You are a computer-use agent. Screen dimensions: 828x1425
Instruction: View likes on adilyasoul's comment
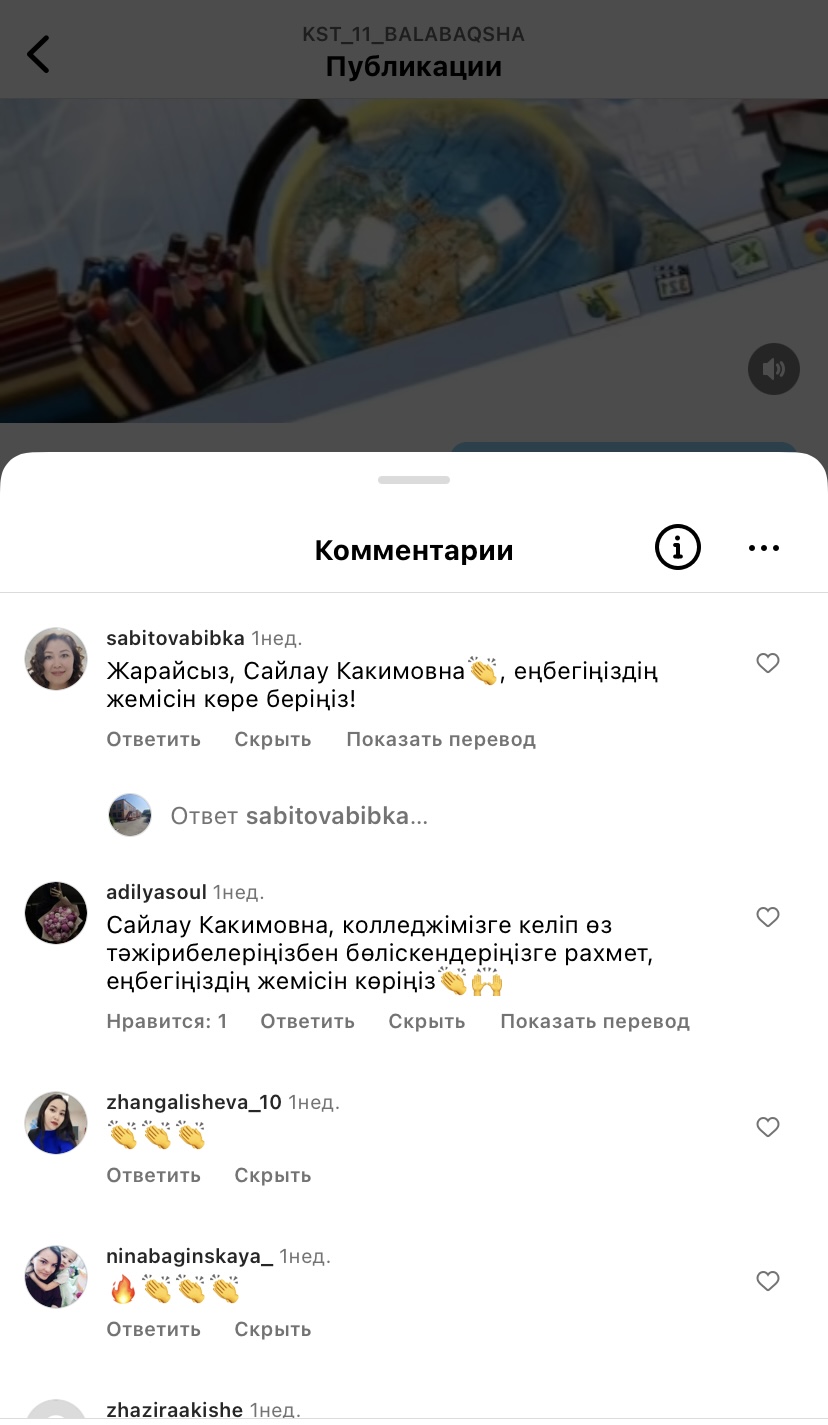click(x=167, y=1021)
